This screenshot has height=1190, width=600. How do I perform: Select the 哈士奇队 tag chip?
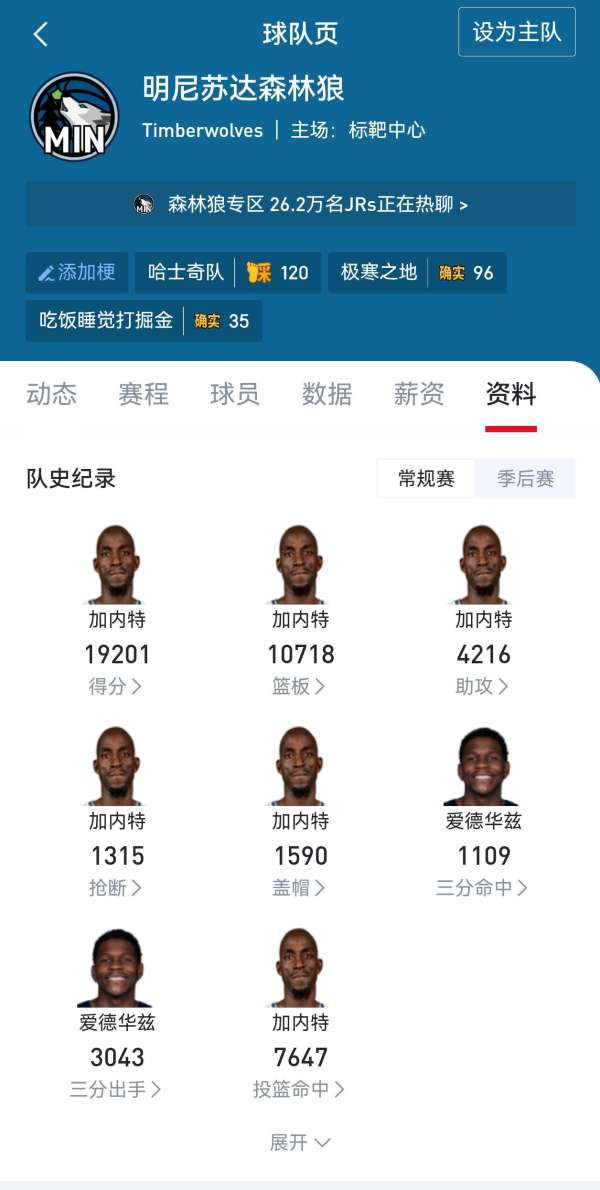coord(228,272)
